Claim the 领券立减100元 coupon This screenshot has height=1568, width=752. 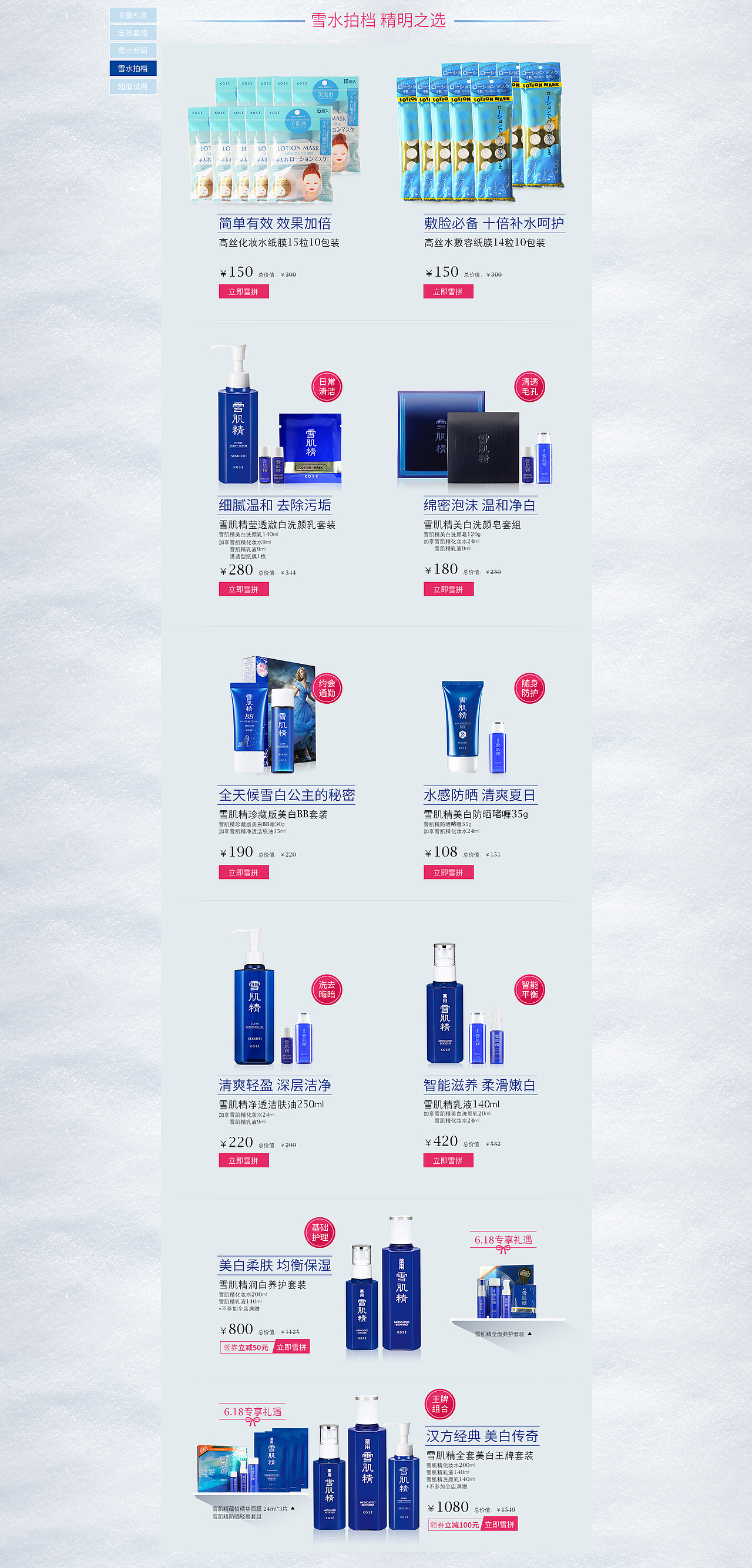[454, 1524]
